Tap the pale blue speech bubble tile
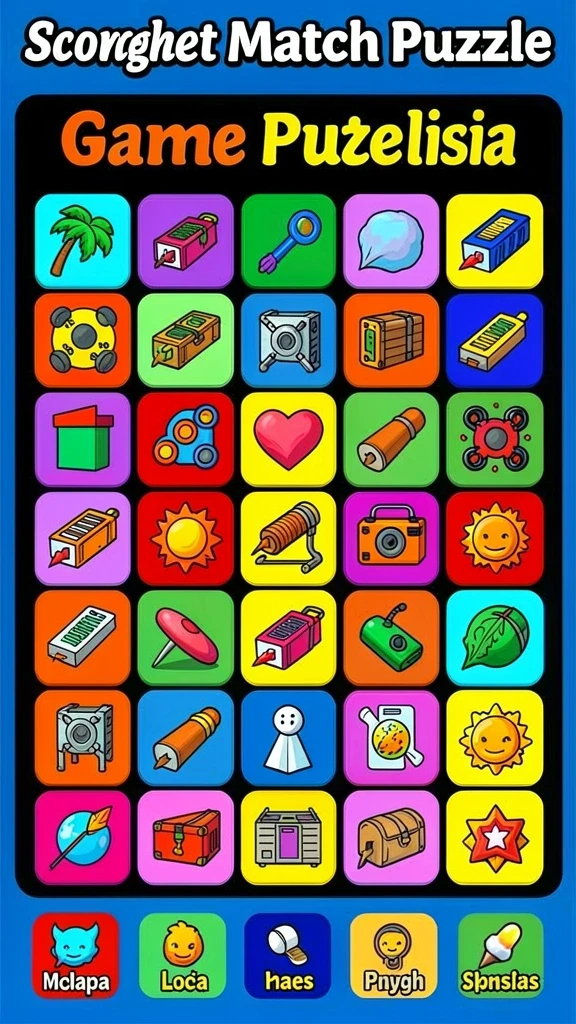This screenshot has height=1024, width=576. tap(391, 241)
